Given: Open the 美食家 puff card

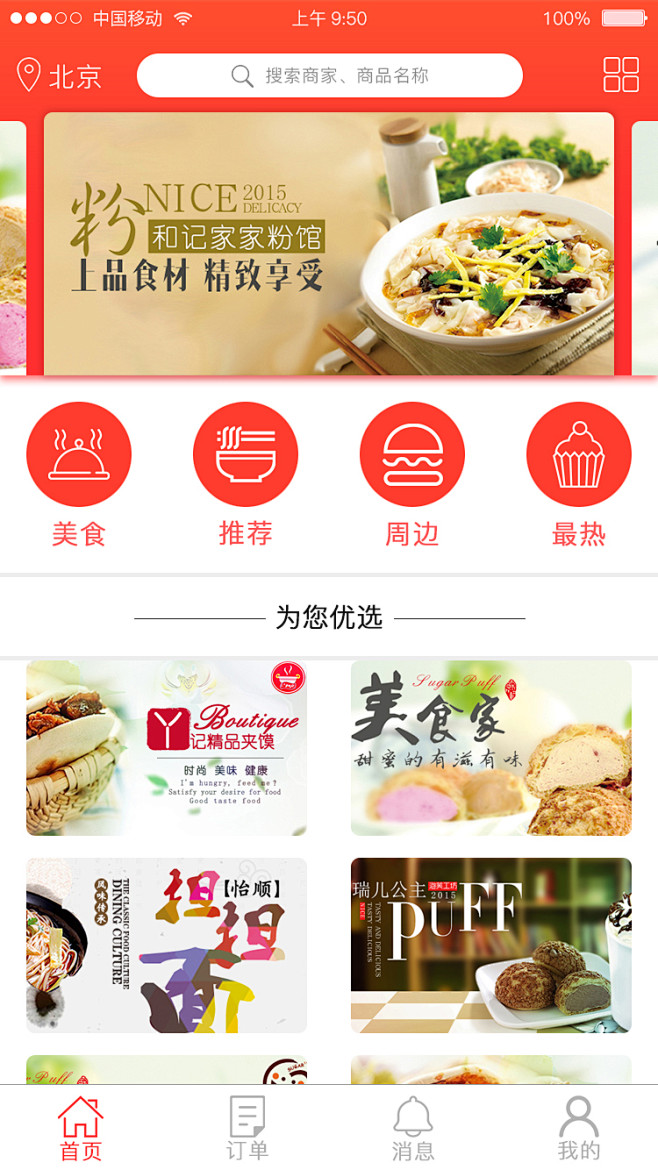Looking at the screenshot, I should pyautogui.click(x=491, y=748).
